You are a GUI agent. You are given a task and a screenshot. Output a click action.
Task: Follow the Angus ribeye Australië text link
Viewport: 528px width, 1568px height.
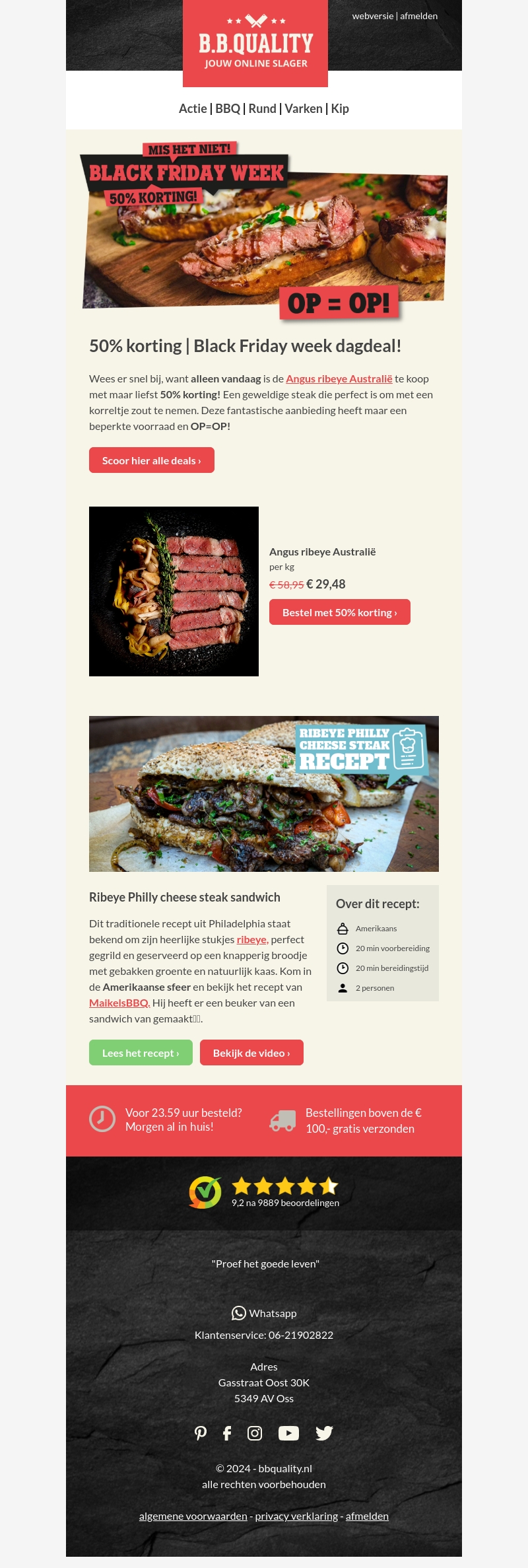(x=339, y=379)
